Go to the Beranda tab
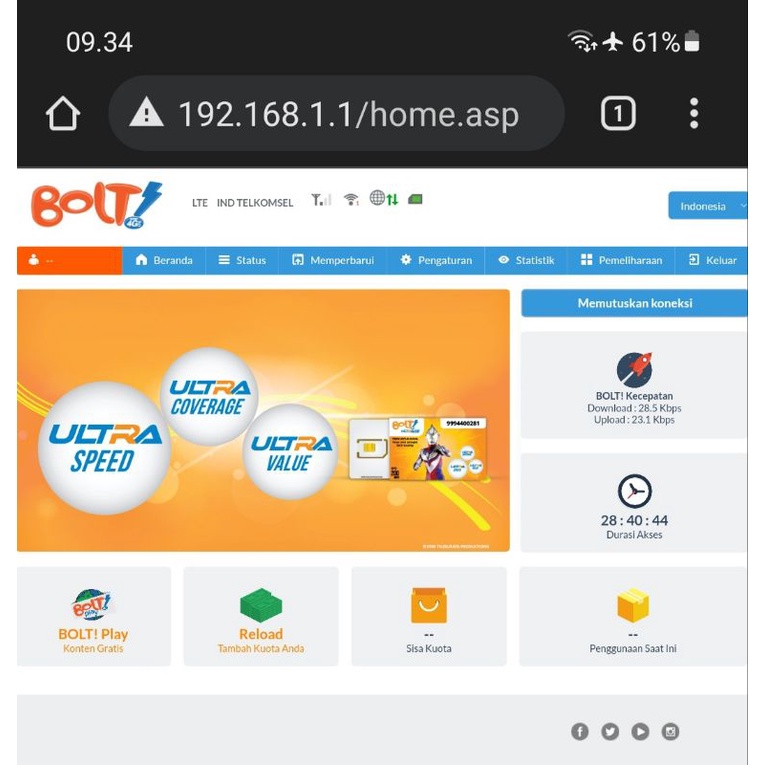This screenshot has height=765, width=765. [x=164, y=260]
